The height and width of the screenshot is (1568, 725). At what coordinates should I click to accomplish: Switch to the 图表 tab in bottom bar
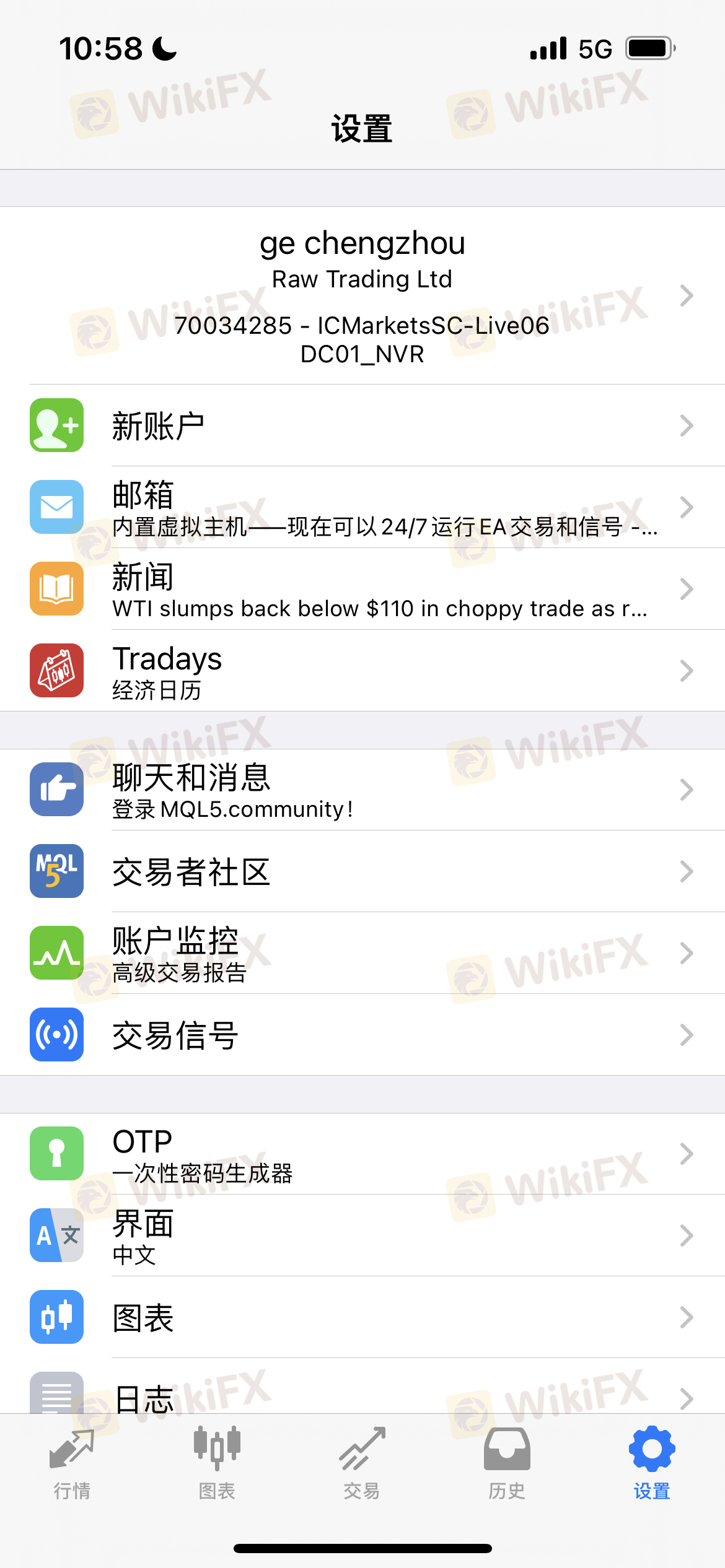(x=217, y=1464)
